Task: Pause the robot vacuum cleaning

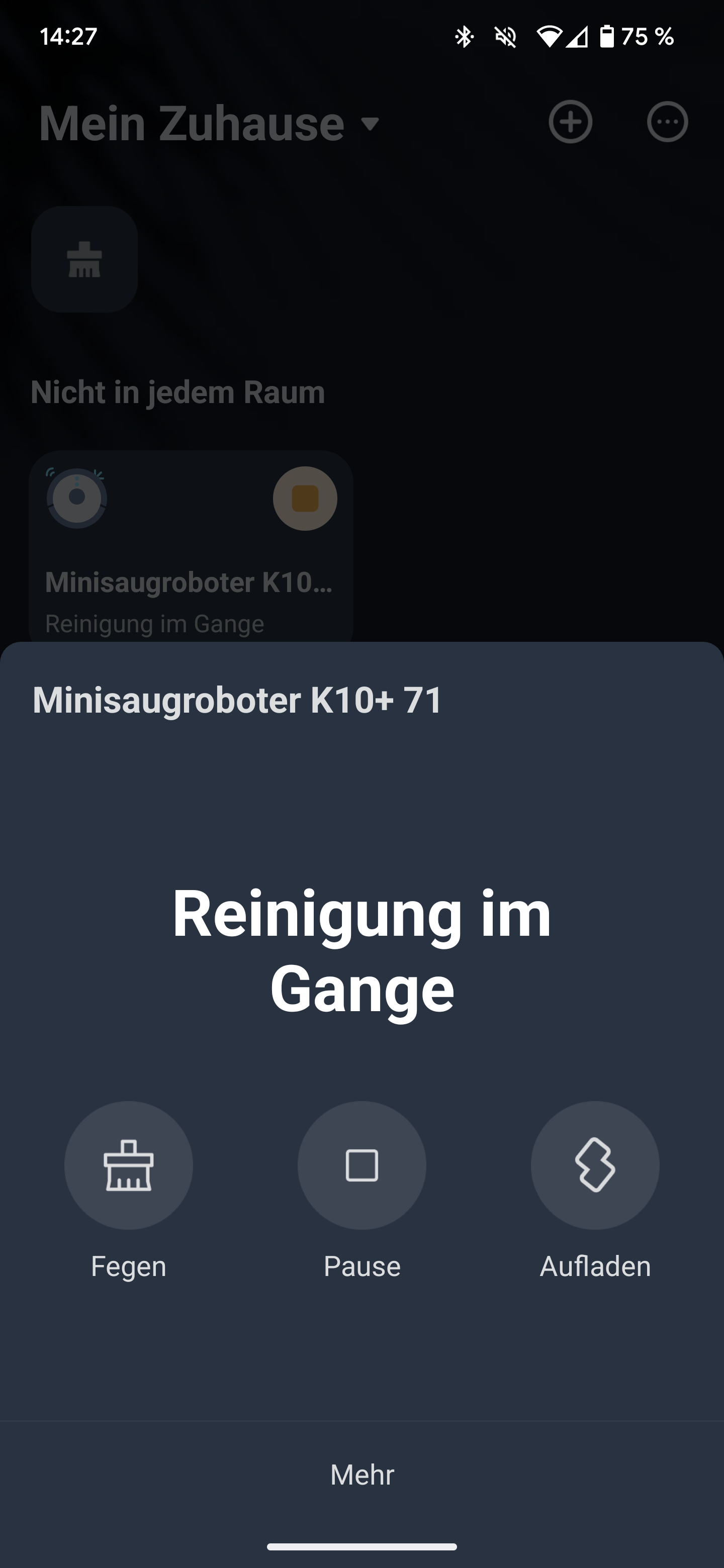Action: 361,1165
